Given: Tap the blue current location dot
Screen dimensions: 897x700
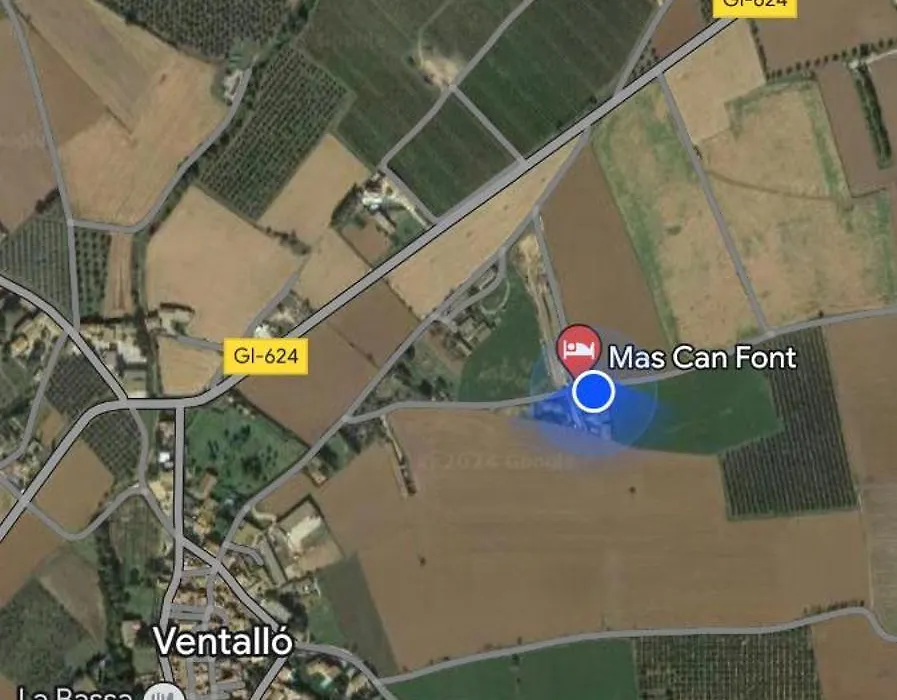Looking at the screenshot, I should [x=594, y=391].
